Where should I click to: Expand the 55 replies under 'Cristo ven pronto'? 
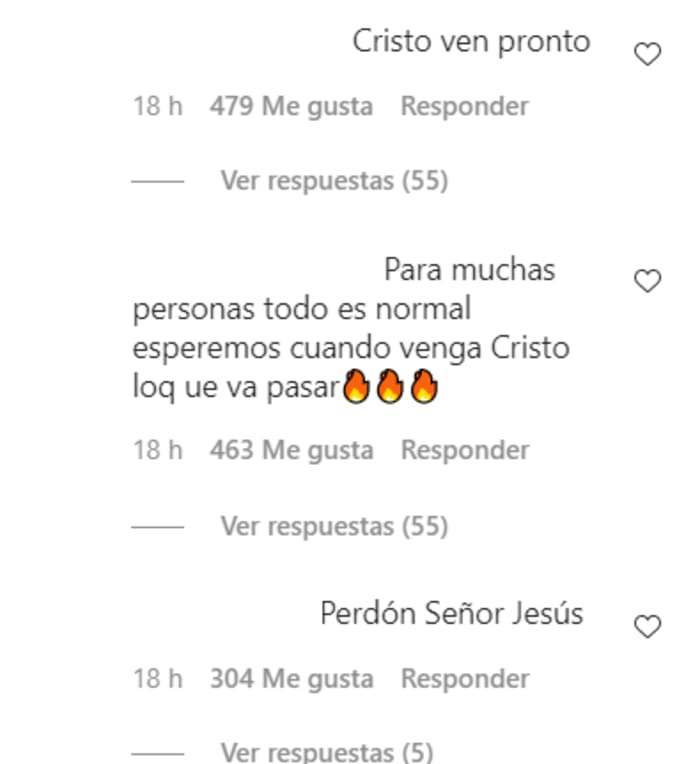coord(334,181)
